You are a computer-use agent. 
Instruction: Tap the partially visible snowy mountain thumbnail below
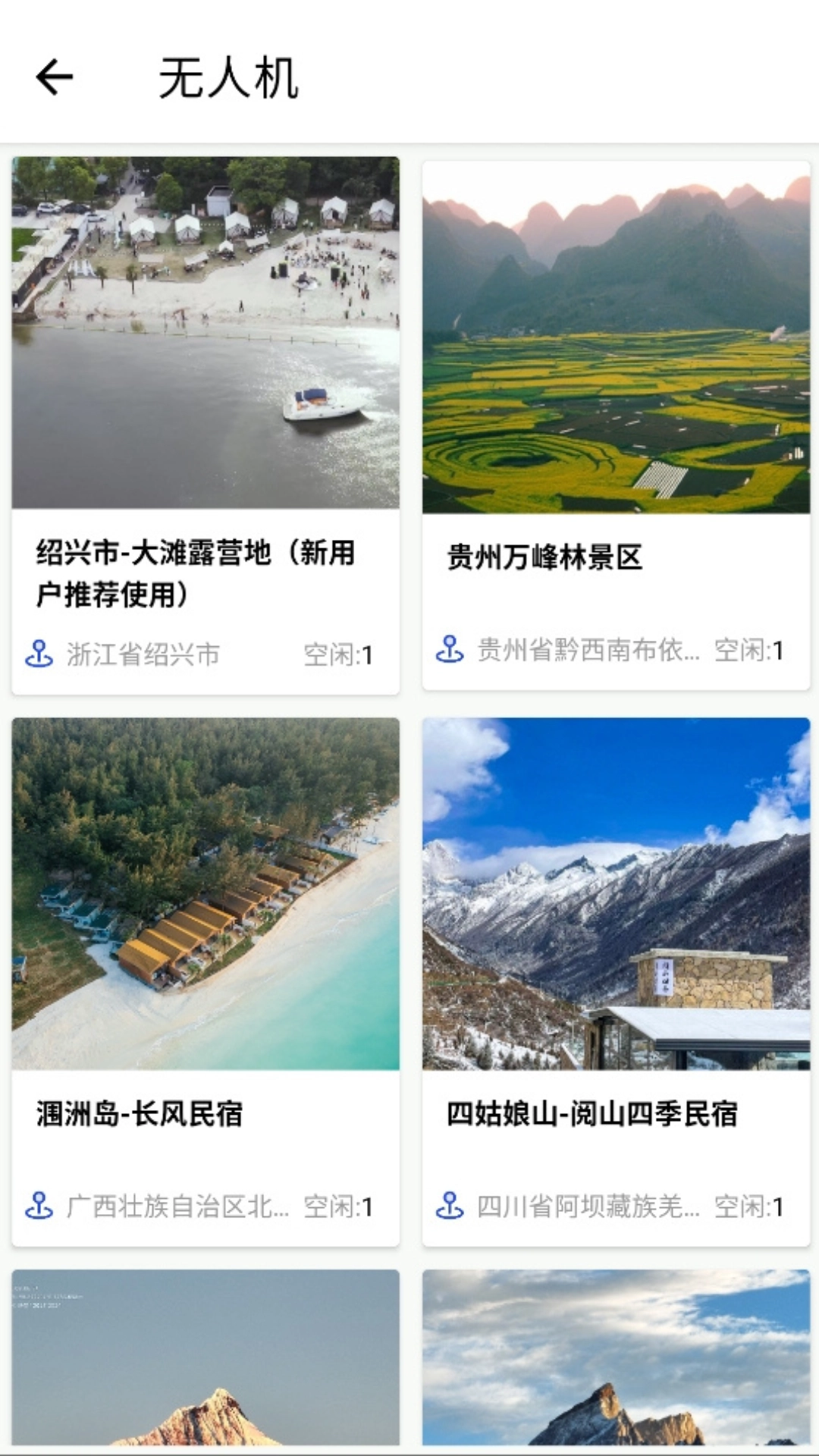205,1365
